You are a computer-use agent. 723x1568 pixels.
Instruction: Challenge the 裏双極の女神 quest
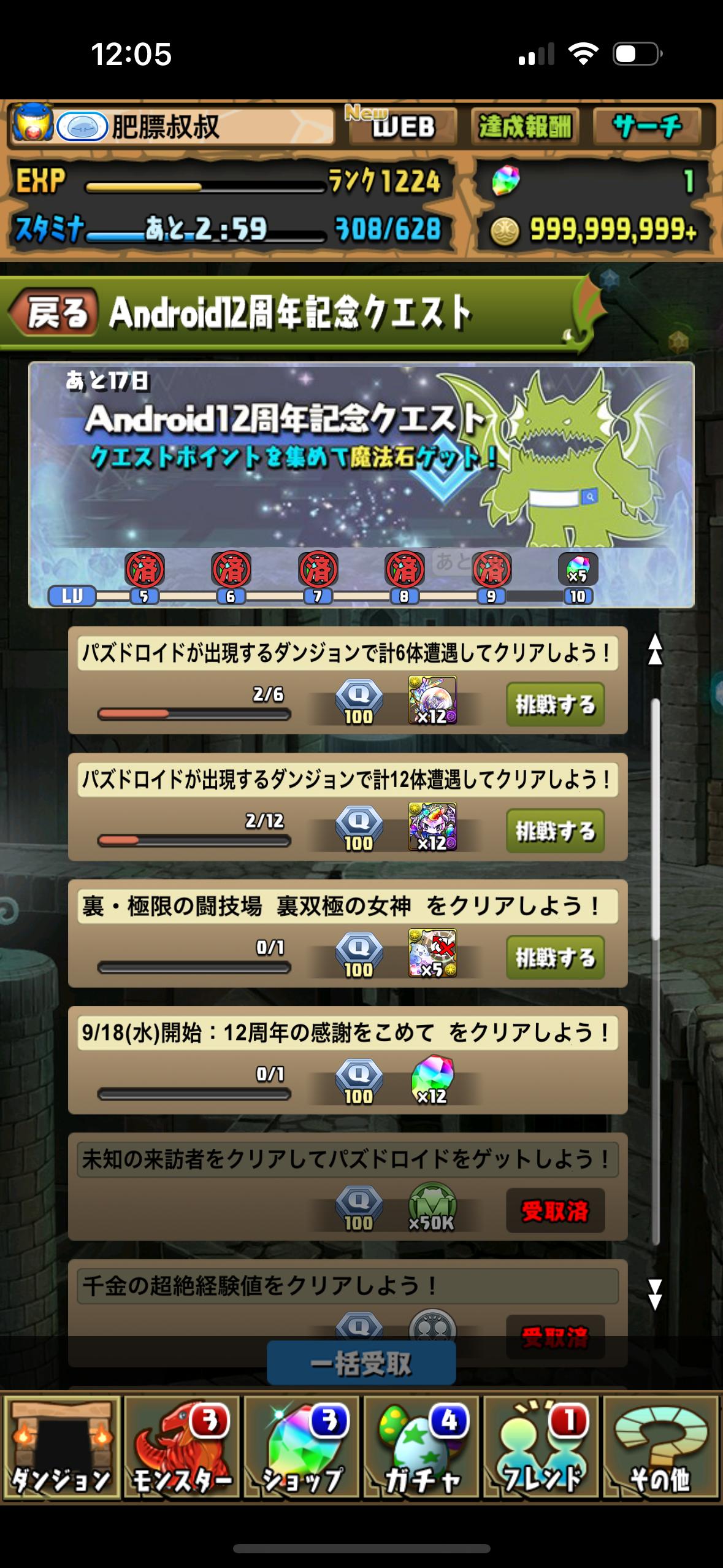click(555, 957)
